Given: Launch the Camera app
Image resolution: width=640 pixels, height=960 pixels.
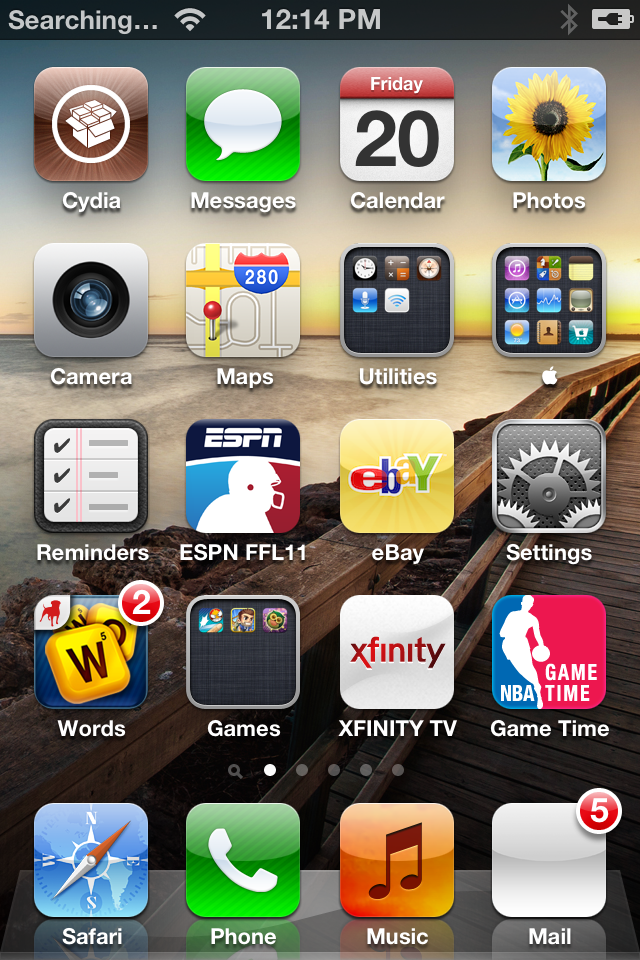Looking at the screenshot, I should [x=91, y=300].
